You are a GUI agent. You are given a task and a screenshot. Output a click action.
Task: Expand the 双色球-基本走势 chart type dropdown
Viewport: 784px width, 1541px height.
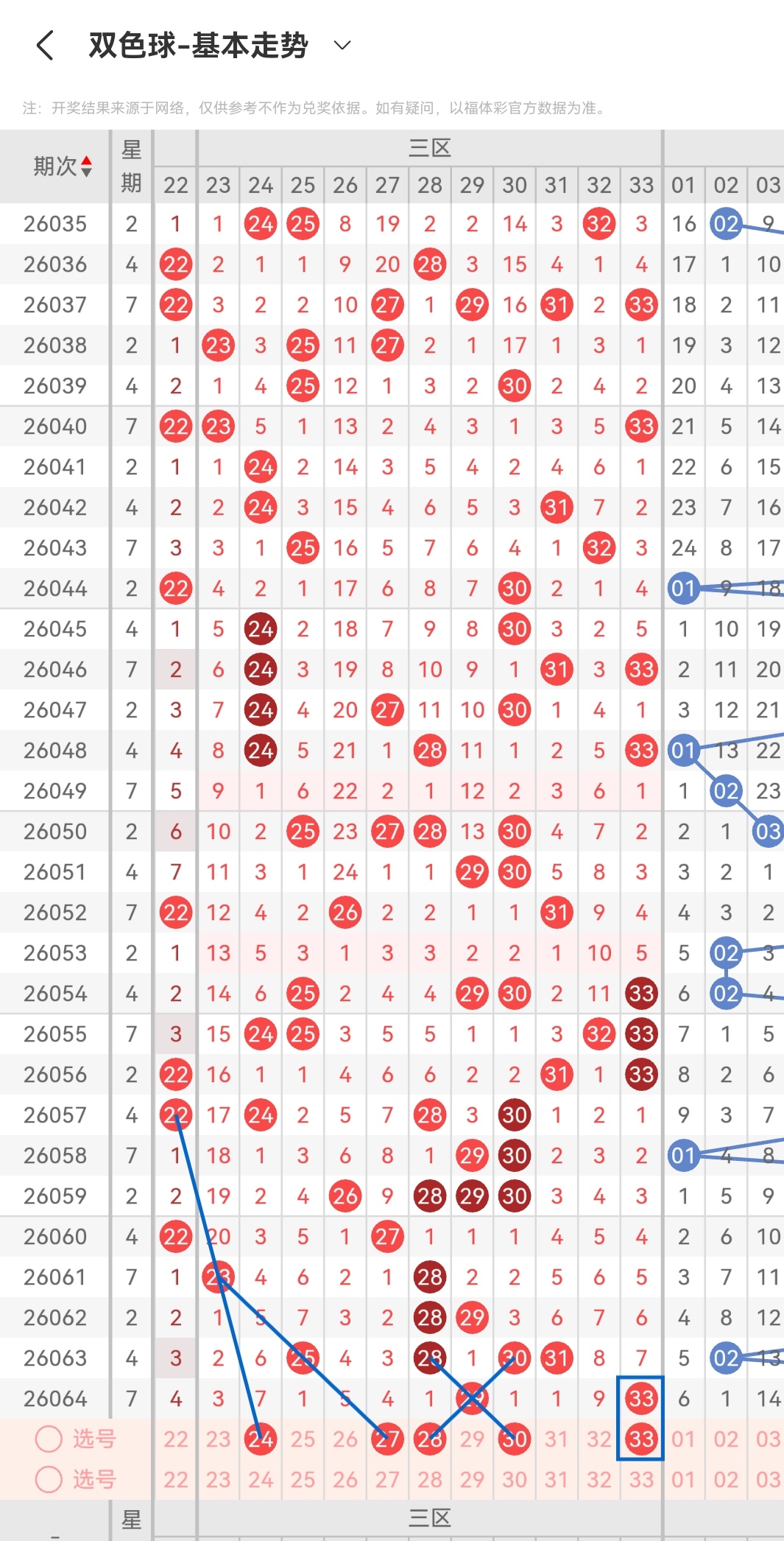[x=342, y=46]
